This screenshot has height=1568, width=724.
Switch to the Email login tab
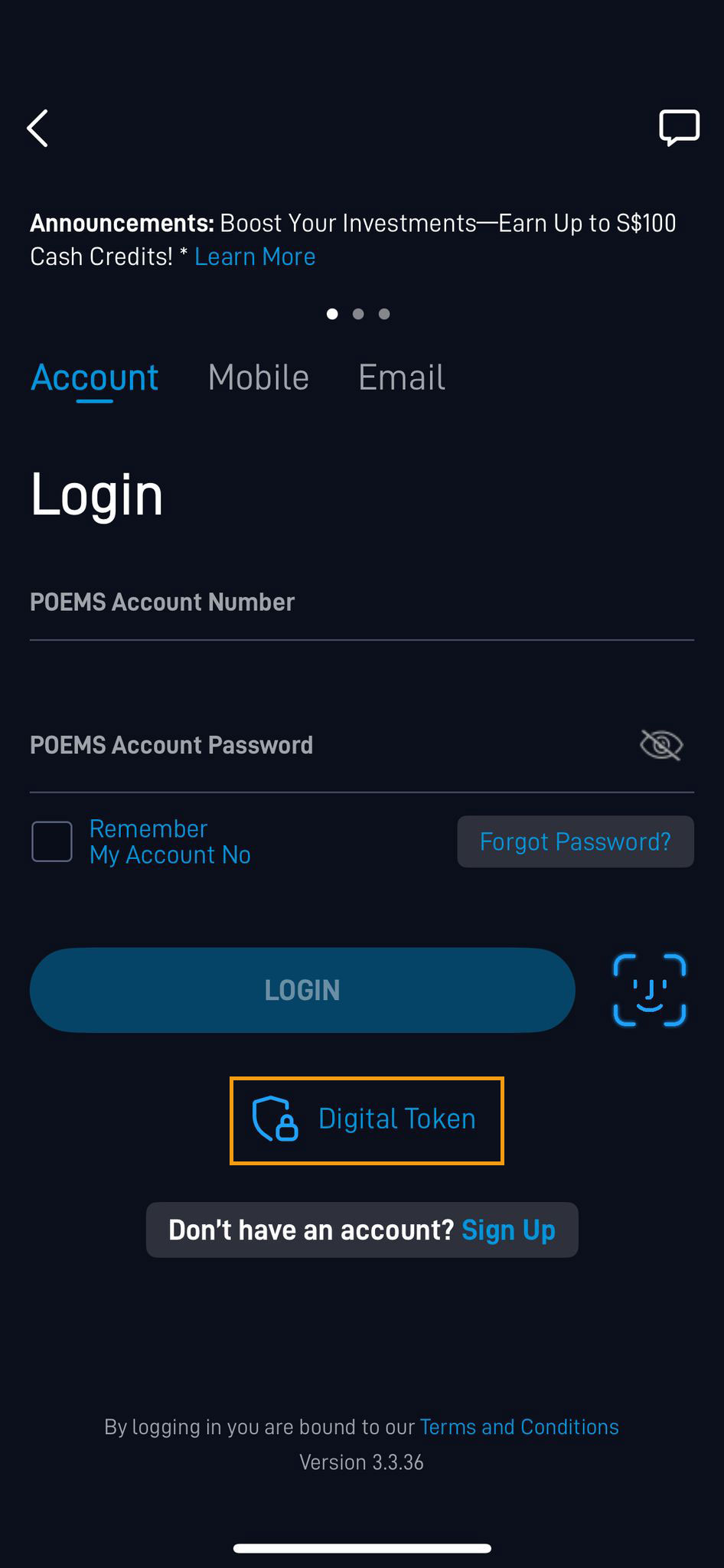[401, 377]
